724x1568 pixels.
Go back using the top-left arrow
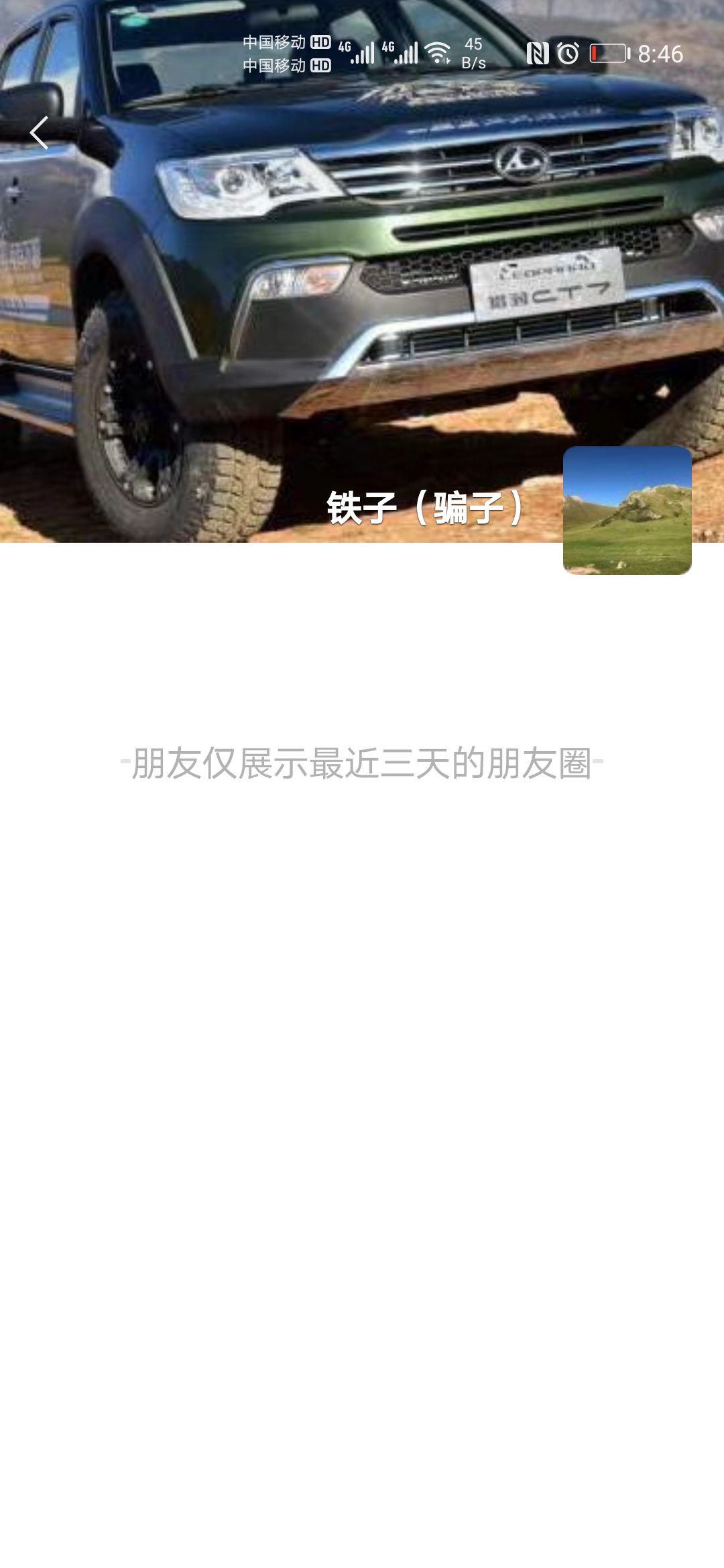39,132
